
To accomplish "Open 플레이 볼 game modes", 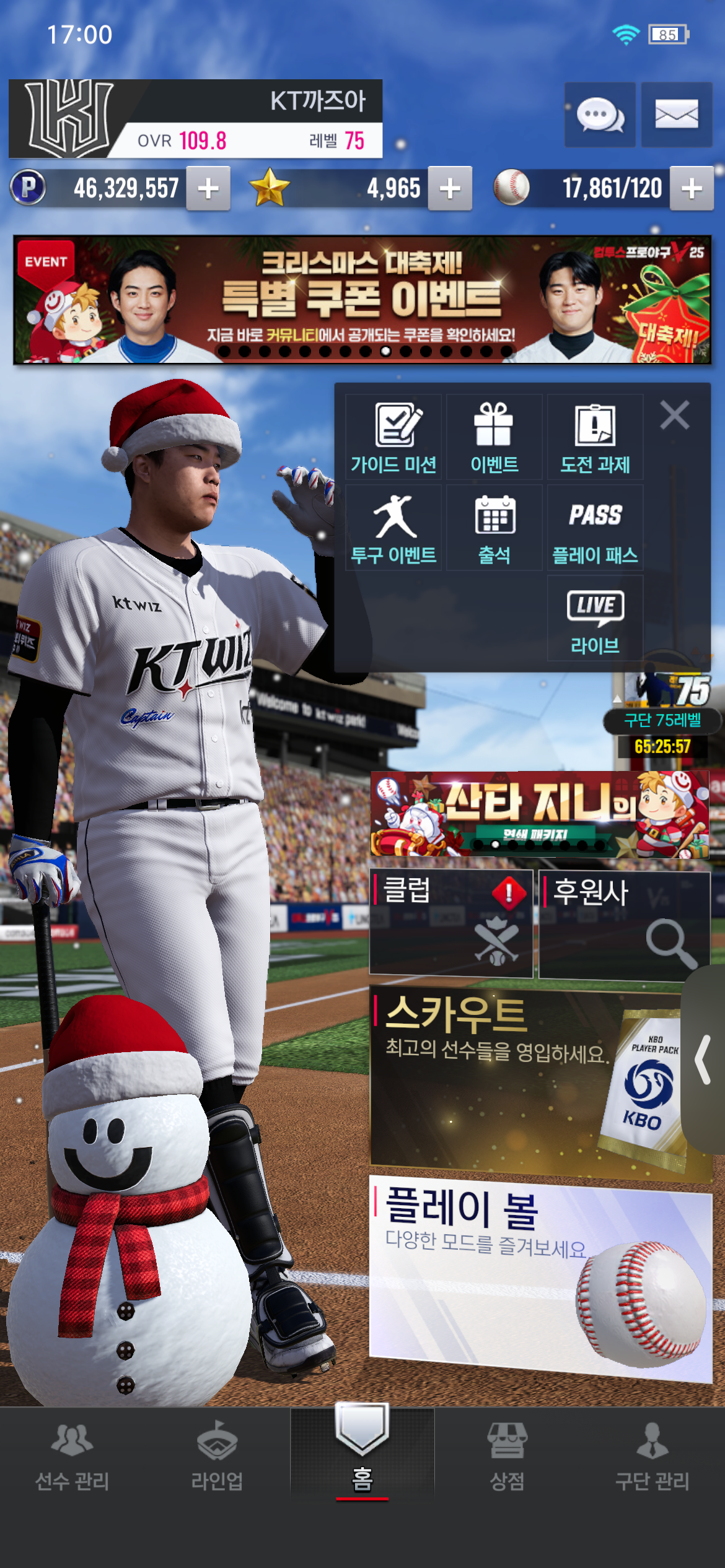I will (539, 1276).
